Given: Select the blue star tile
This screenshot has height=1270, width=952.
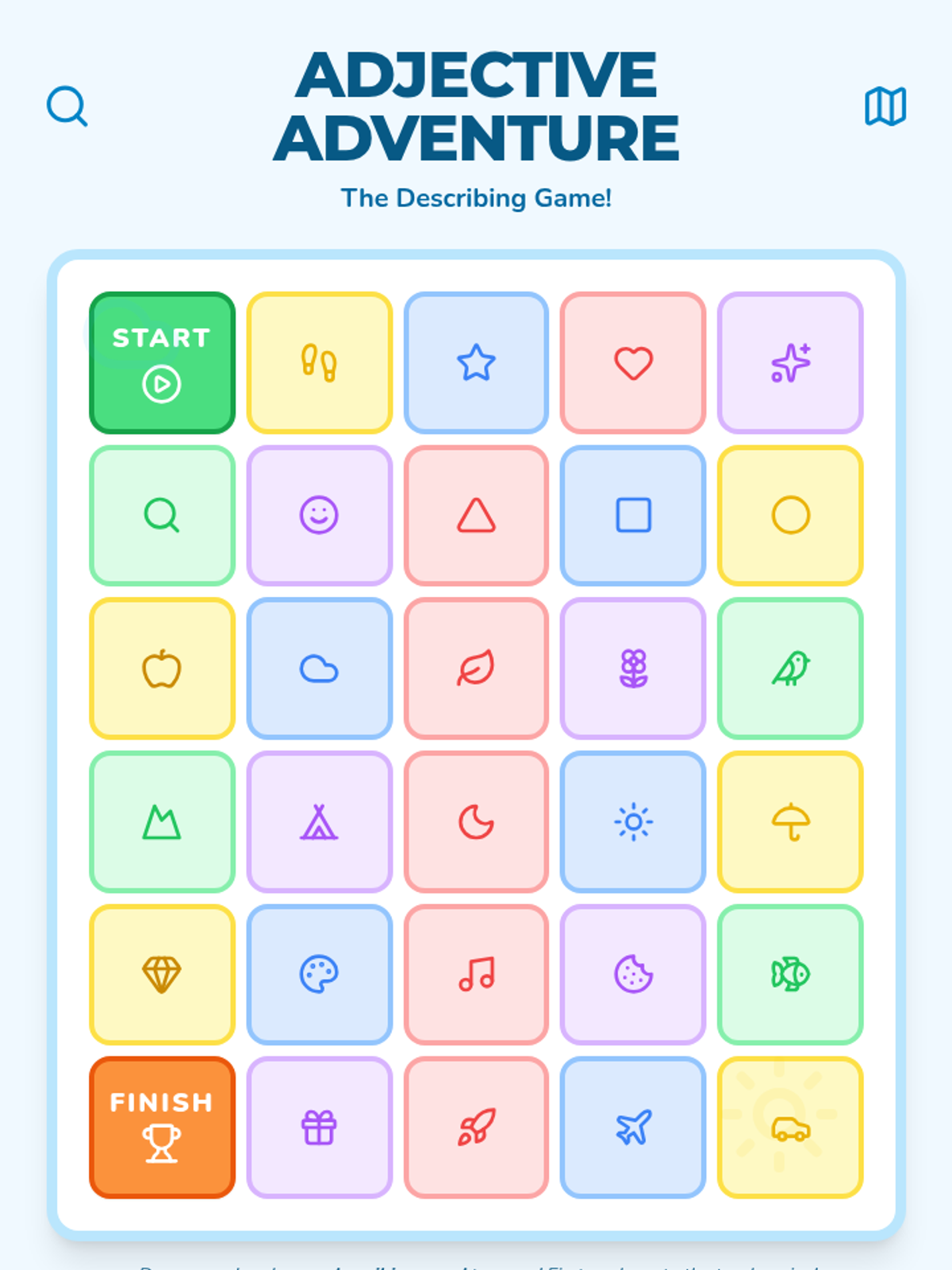Looking at the screenshot, I should click(476, 363).
